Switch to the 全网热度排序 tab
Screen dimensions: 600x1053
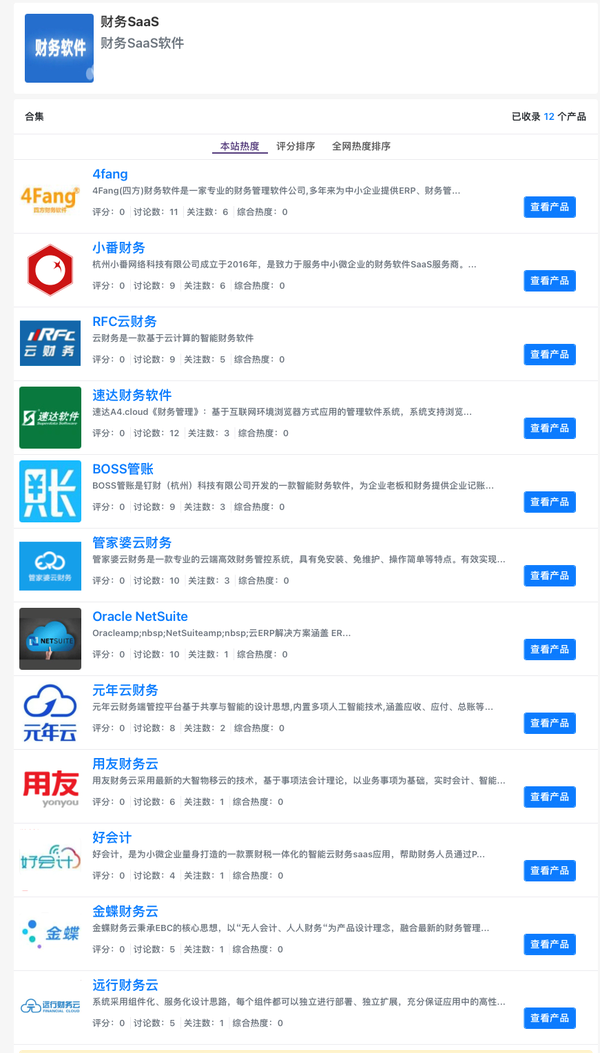(361, 146)
